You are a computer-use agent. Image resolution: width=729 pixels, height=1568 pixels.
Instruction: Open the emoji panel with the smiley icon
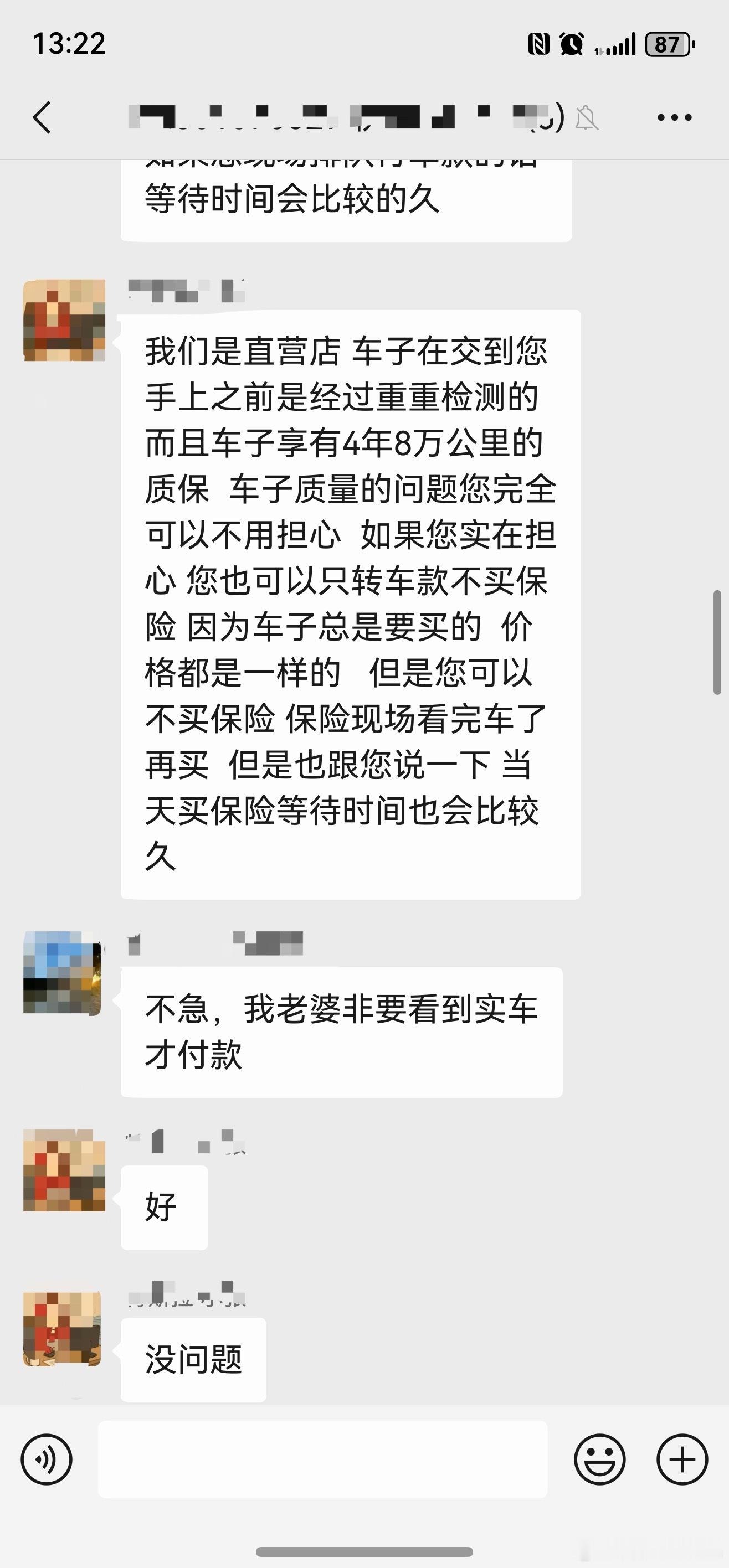point(600,1459)
